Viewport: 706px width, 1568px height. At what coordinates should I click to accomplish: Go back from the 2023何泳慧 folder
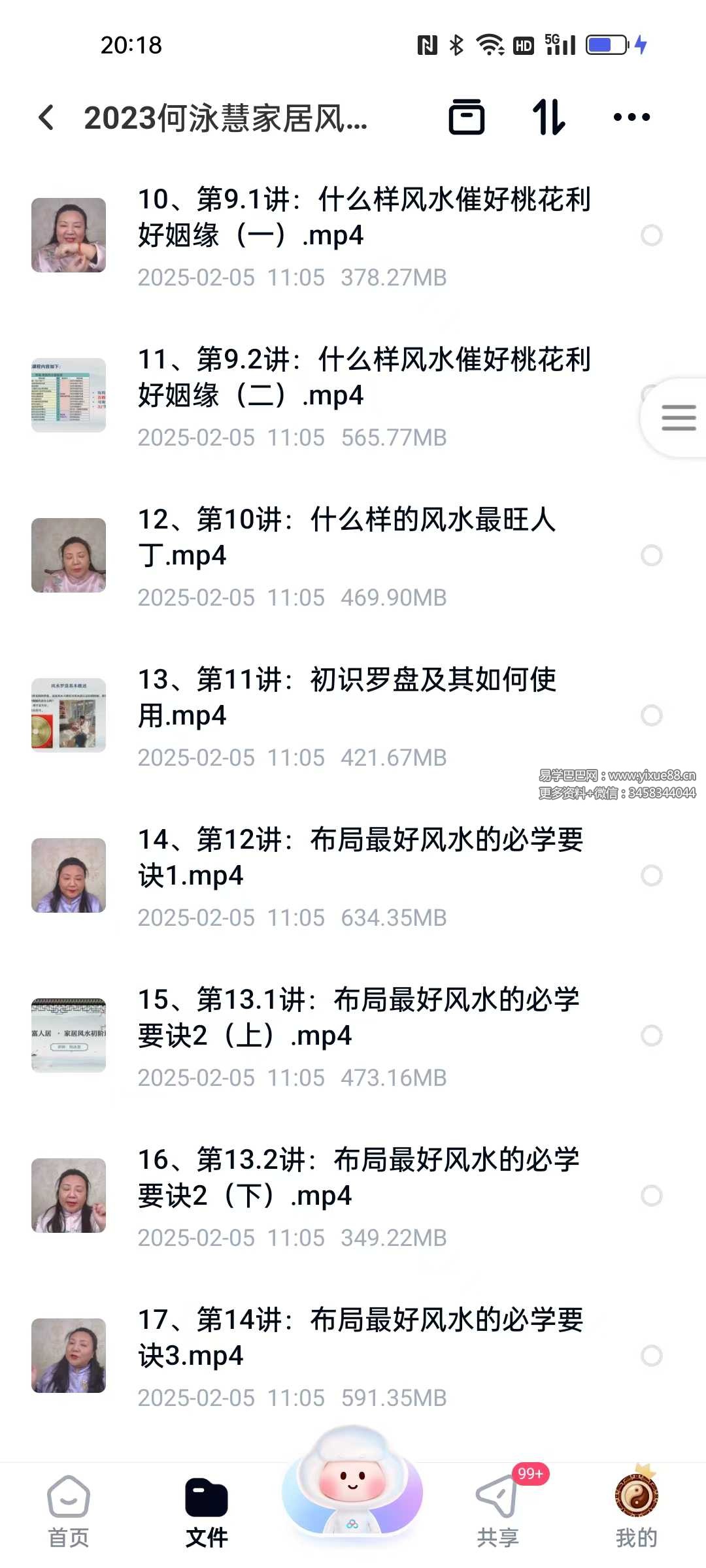click(46, 118)
